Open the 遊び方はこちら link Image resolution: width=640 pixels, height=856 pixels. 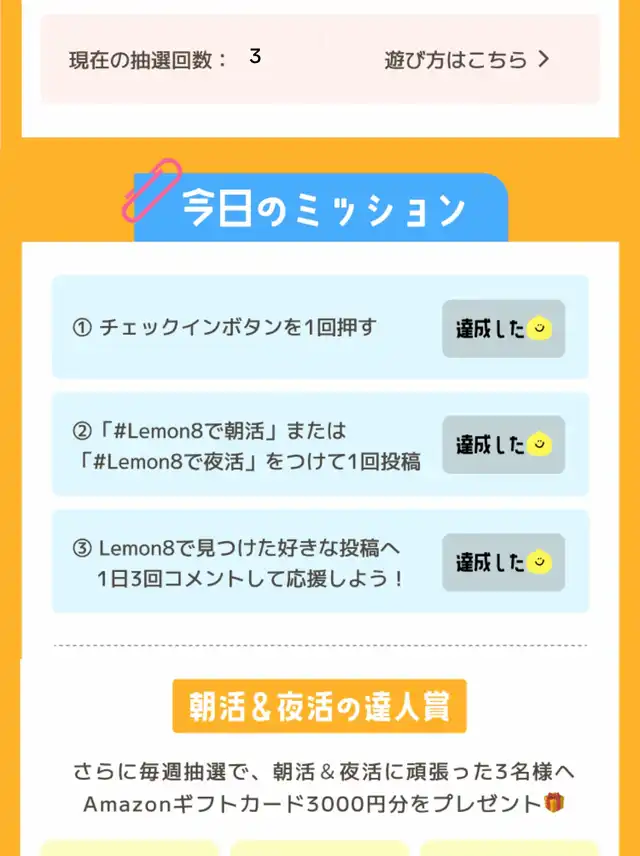pos(467,59)
